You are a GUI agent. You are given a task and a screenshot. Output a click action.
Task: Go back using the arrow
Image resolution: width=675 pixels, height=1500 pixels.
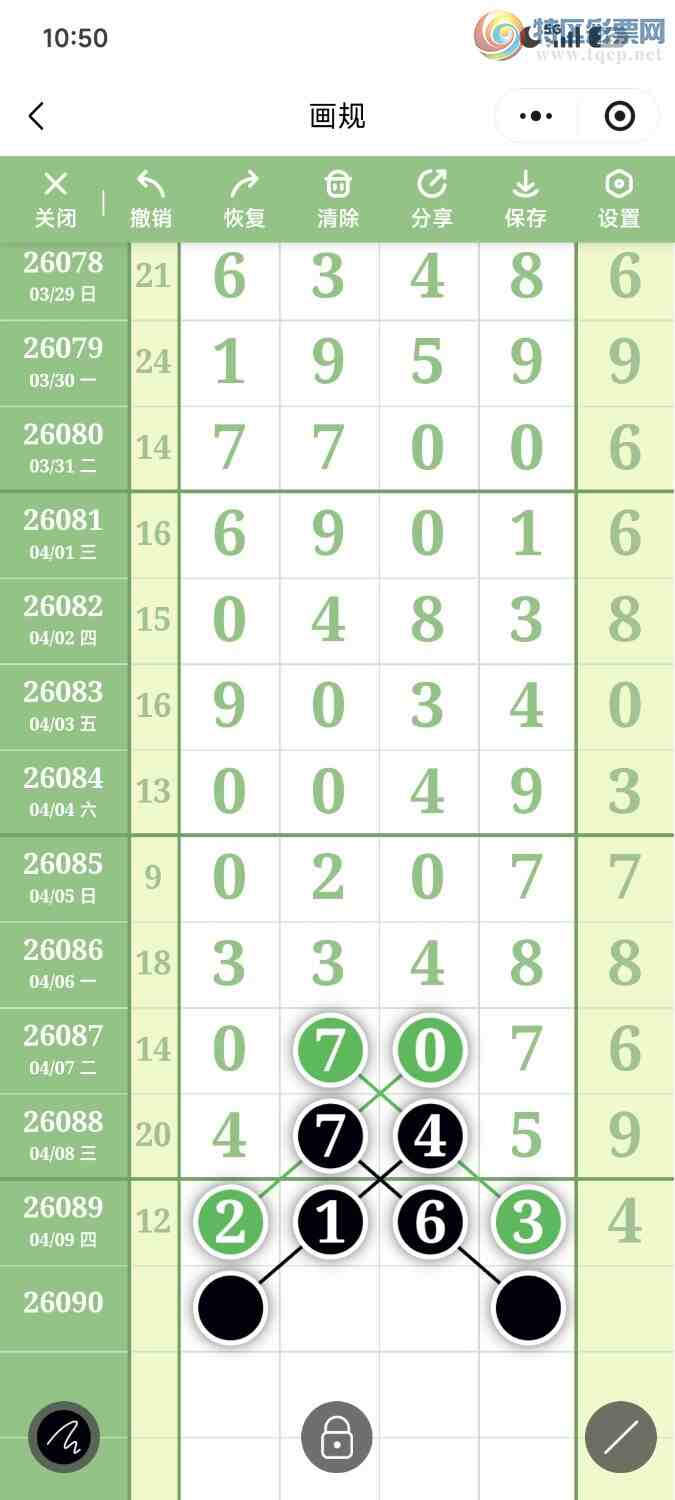click(x=37, y=116)
